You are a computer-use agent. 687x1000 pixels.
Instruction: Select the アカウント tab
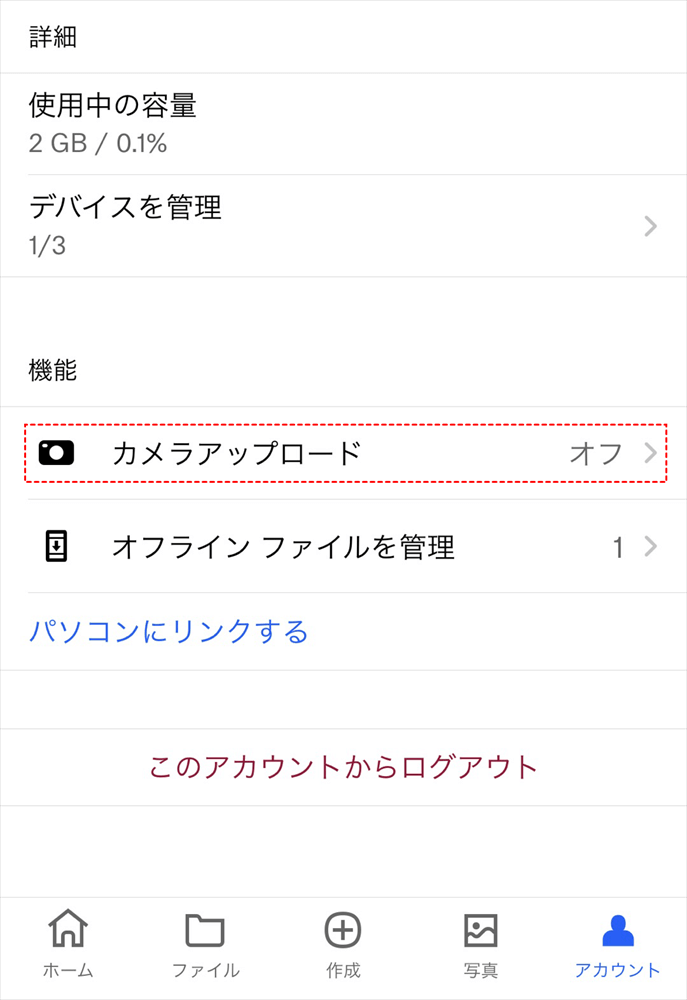[617, 945]
